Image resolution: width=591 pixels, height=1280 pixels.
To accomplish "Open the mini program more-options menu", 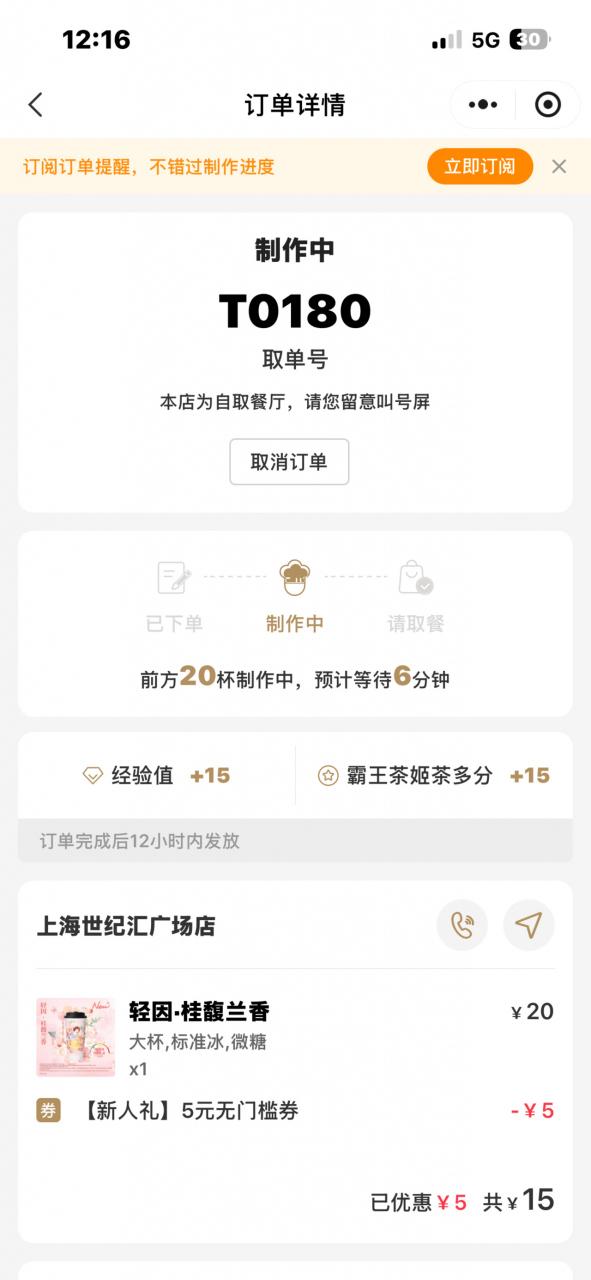I will (x=483, y=105).
